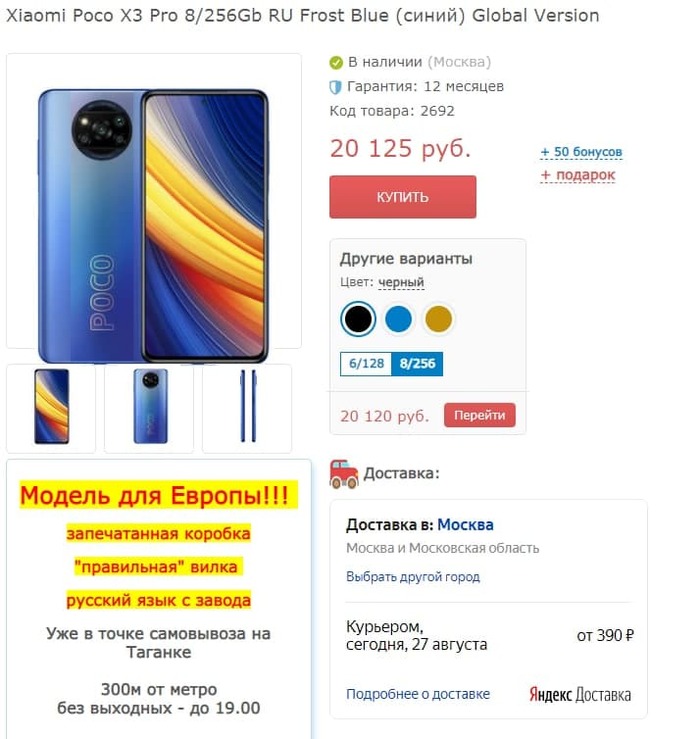This screenshot has height=739, width=700.
Task: Select the black color swatch
Action: (x=358, y=319)
